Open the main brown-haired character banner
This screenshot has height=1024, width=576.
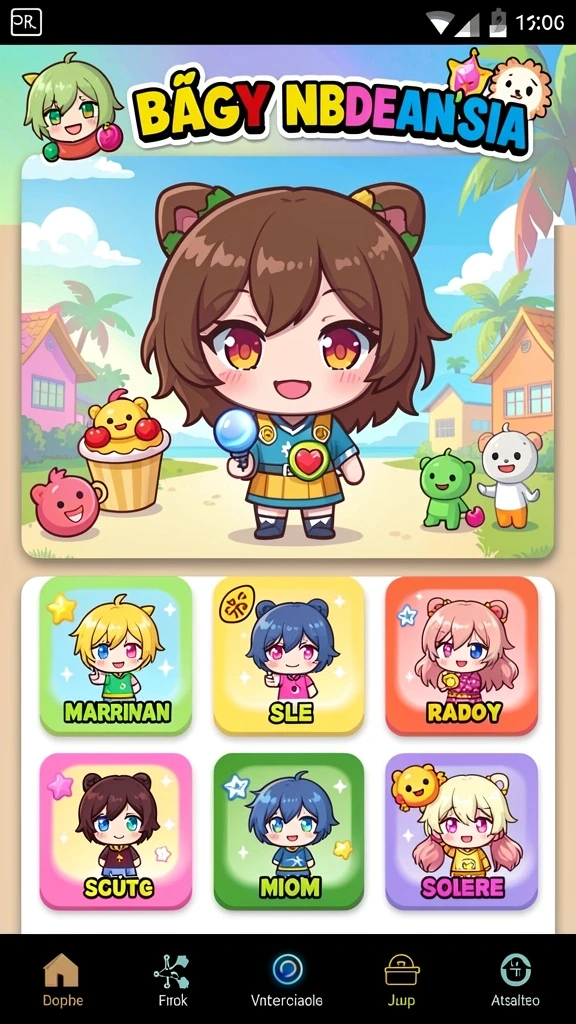[287, 356]
